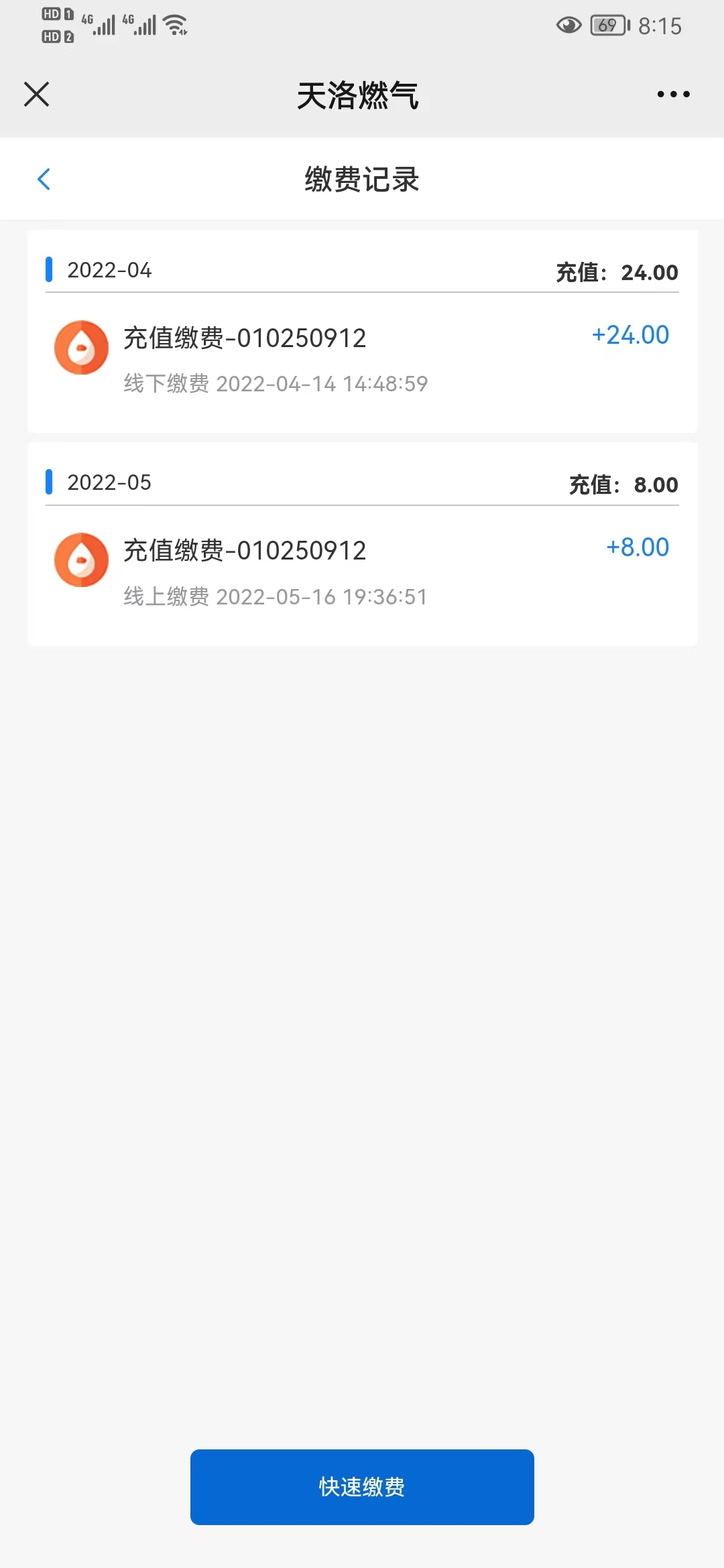
Task: Open the three-dot overflow menu
Action: click(x=673, y=94)
